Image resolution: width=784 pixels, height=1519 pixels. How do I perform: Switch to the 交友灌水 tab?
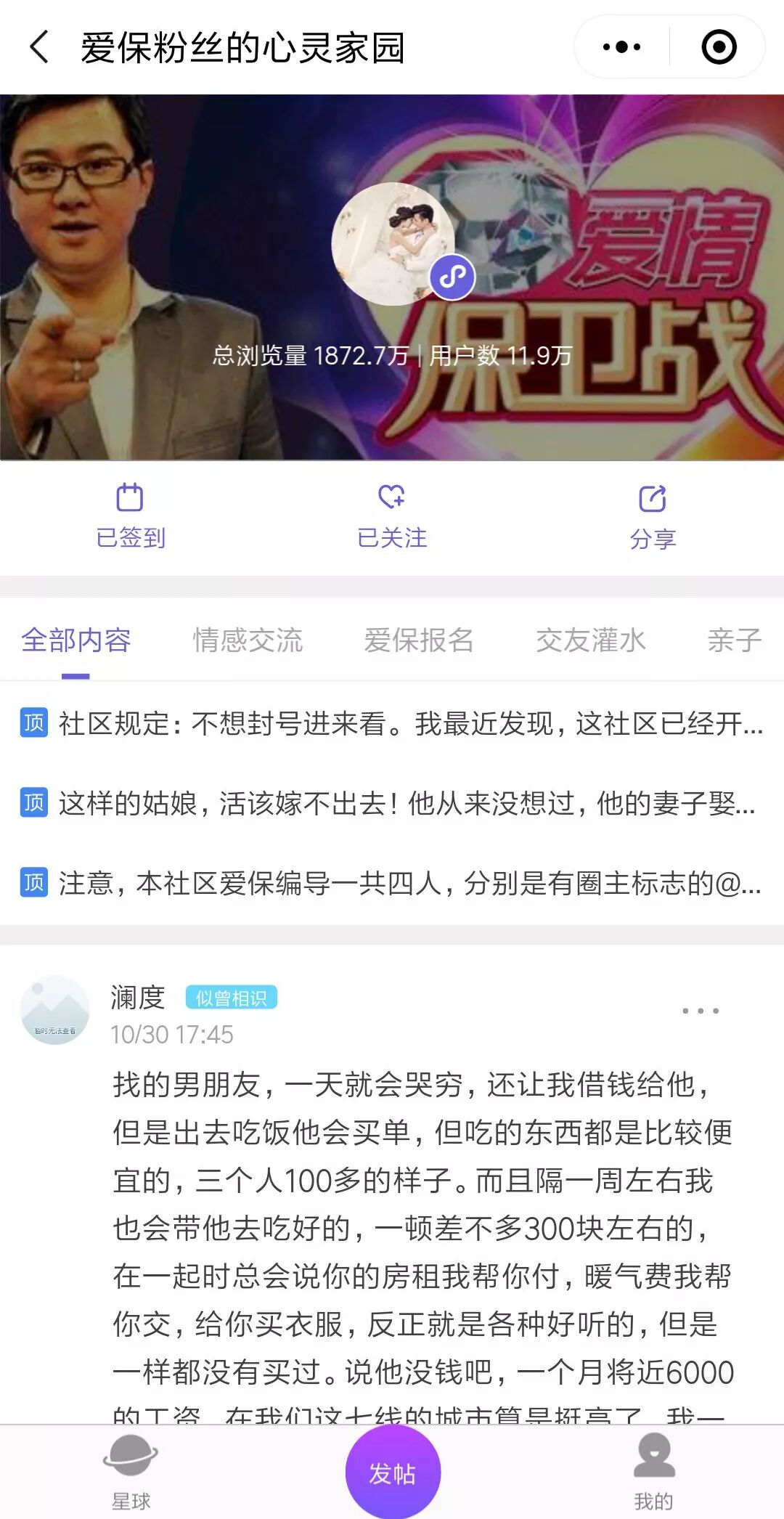(x=590, y=640)
